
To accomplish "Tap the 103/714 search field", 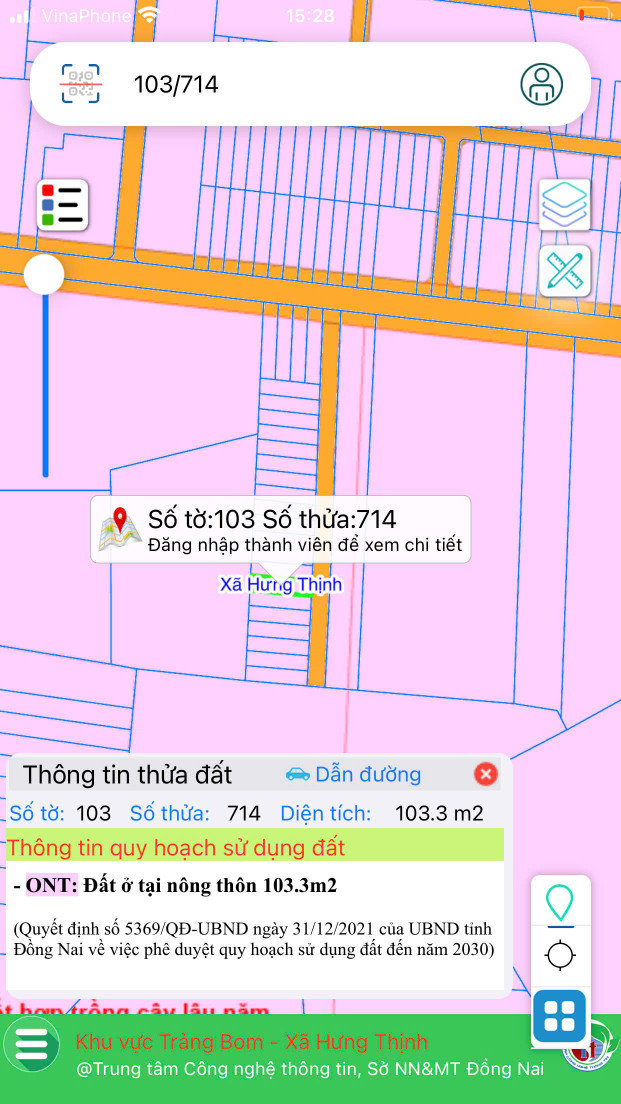I will tap(300, 84).
